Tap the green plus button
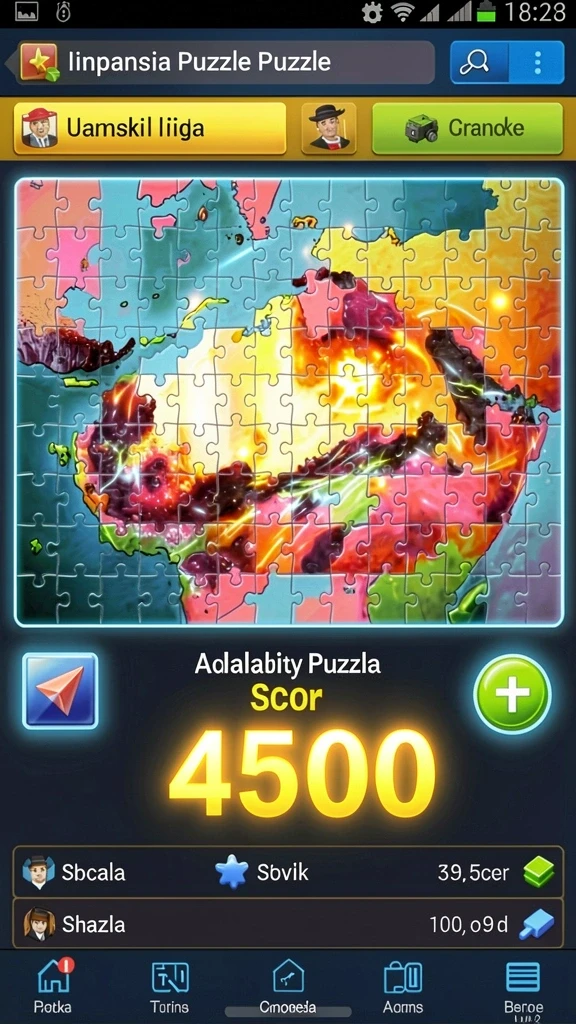The image size is (576, 1024). [512, 694]
